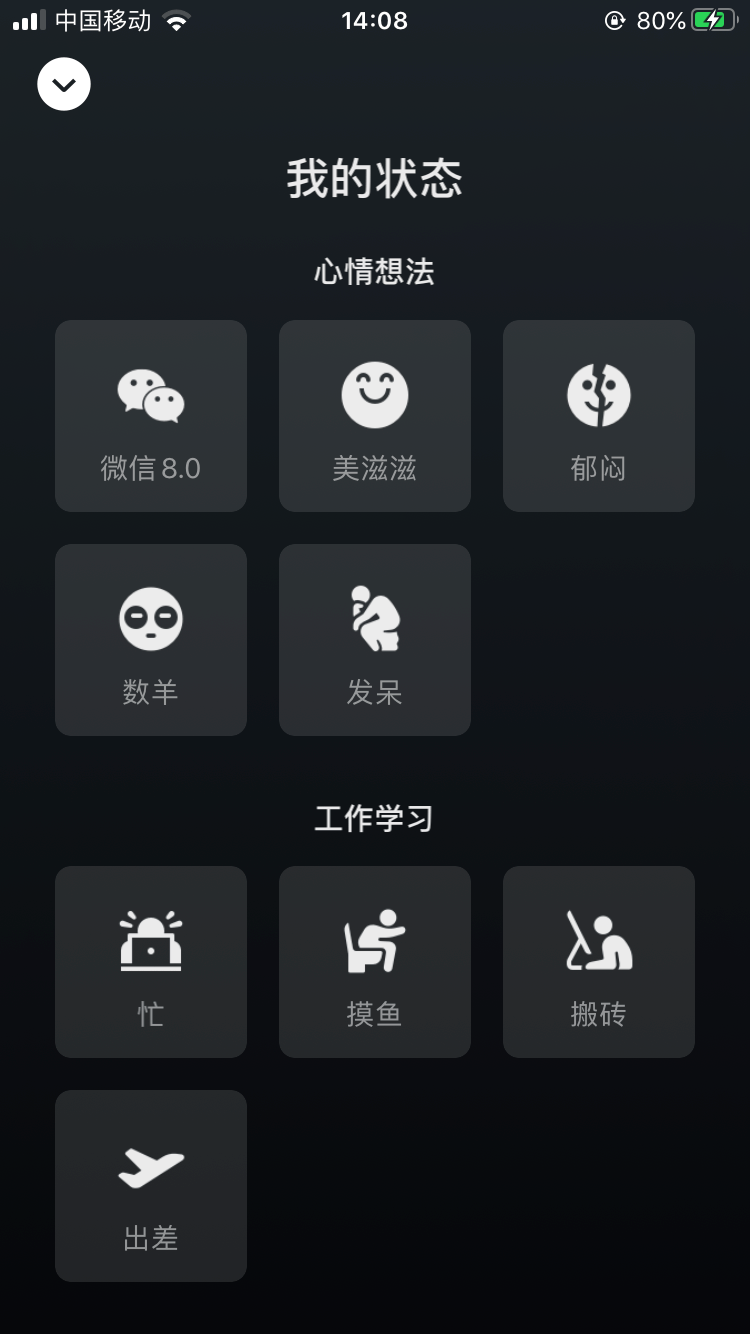Tap the 搬砖 status tile

(599, 962)
